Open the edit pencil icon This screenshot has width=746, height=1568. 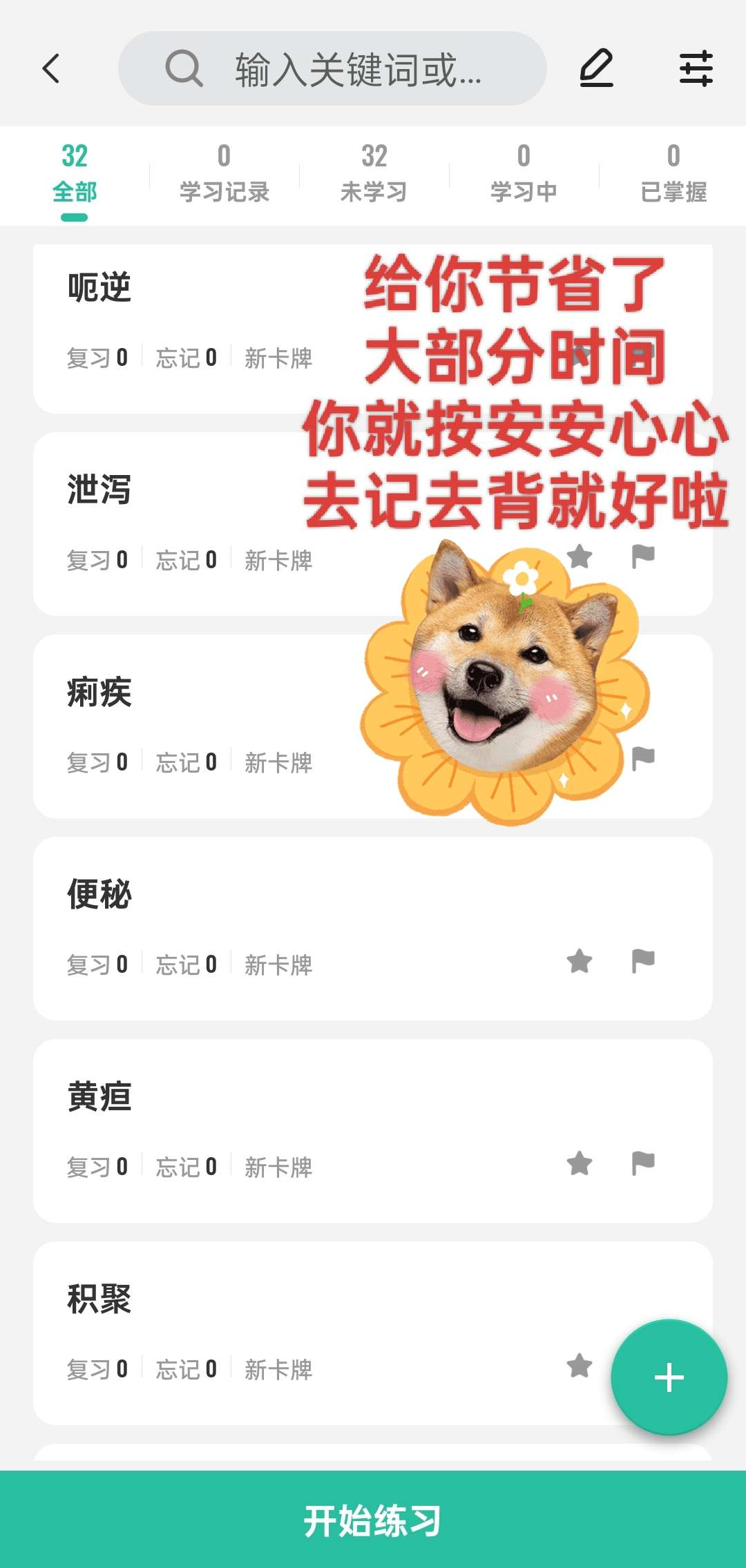coord(596,68)
